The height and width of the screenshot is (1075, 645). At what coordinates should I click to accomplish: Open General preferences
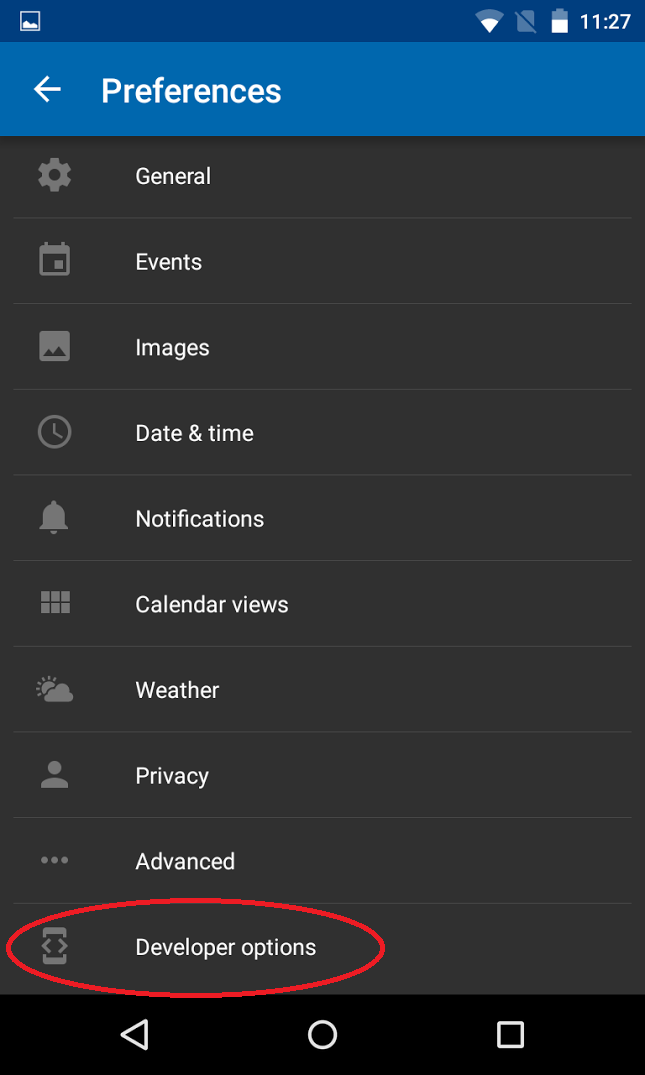[x=173, y=176]
